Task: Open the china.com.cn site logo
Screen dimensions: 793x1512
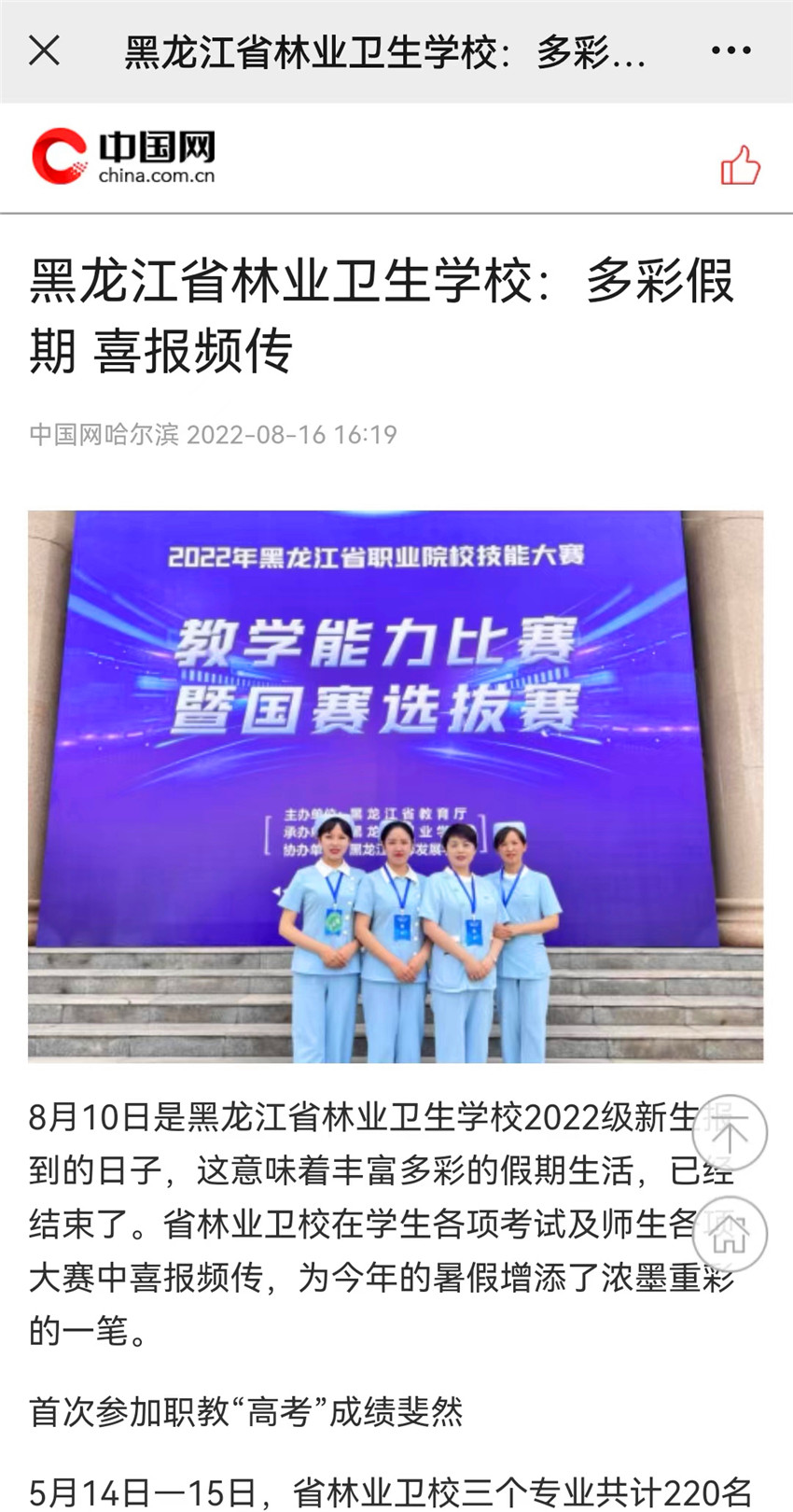Action: point(123,156)
